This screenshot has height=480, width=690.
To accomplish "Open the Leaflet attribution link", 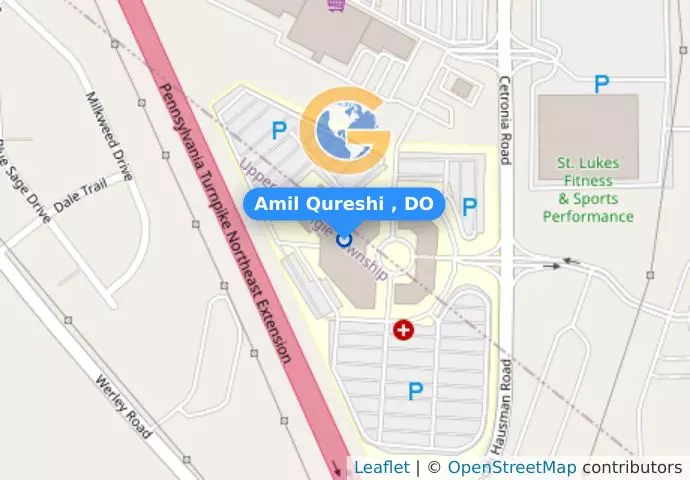I will (x=381, y=467).
